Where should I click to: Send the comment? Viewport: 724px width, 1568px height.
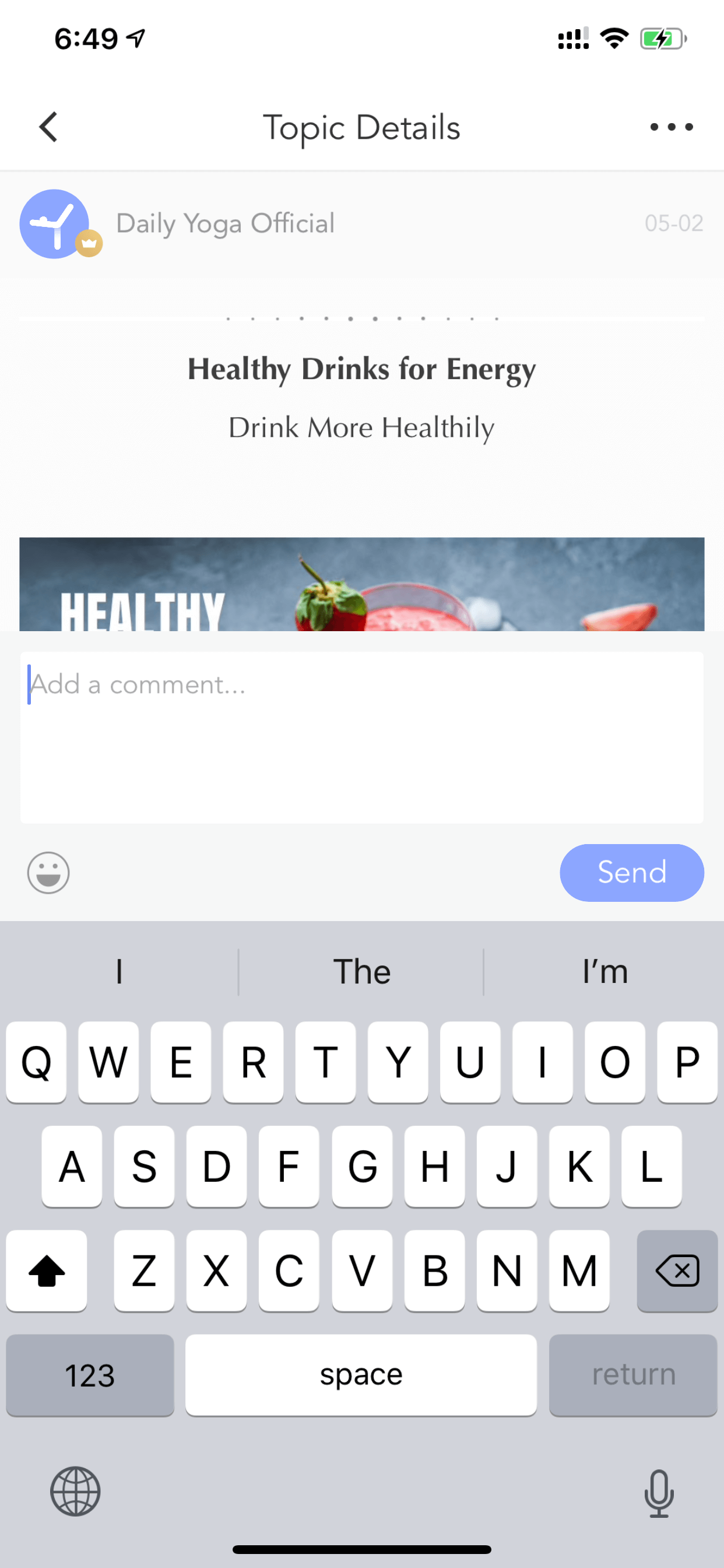tap(631, 872)
